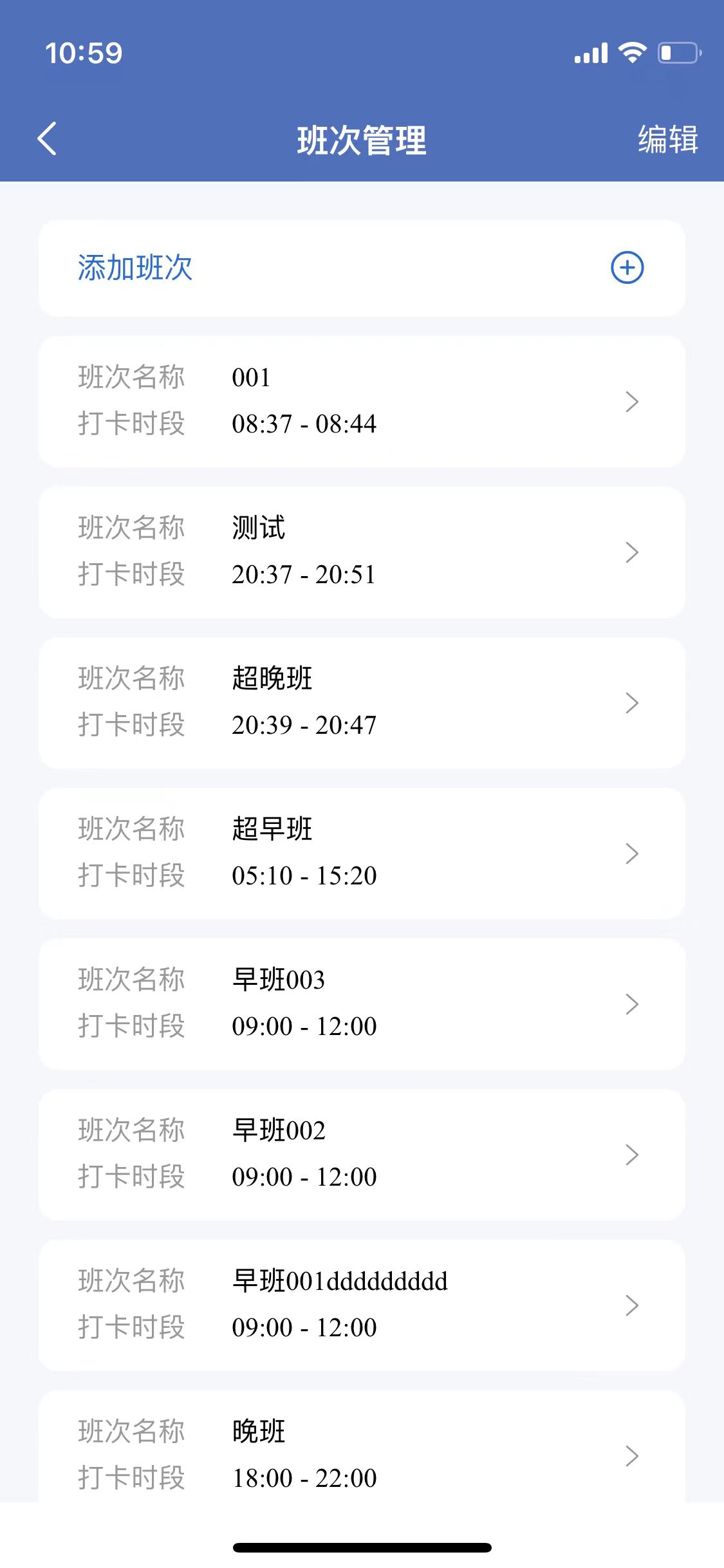This screenshot has height=1568, width=724.
Task: Open the 测试 shift details
Action: coord(362,552)
